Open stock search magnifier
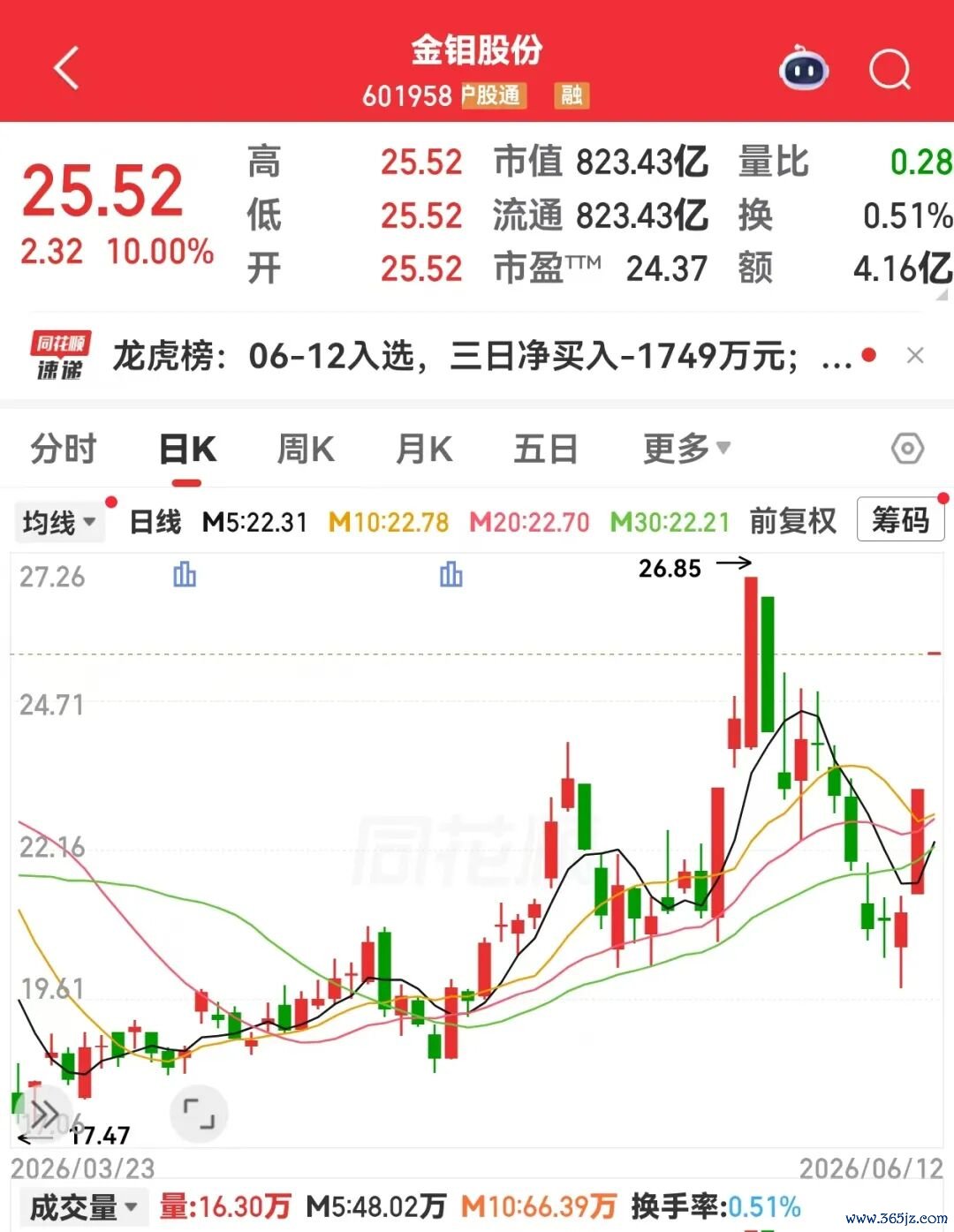The image size is (954, 1232). (x=890, y=69)
